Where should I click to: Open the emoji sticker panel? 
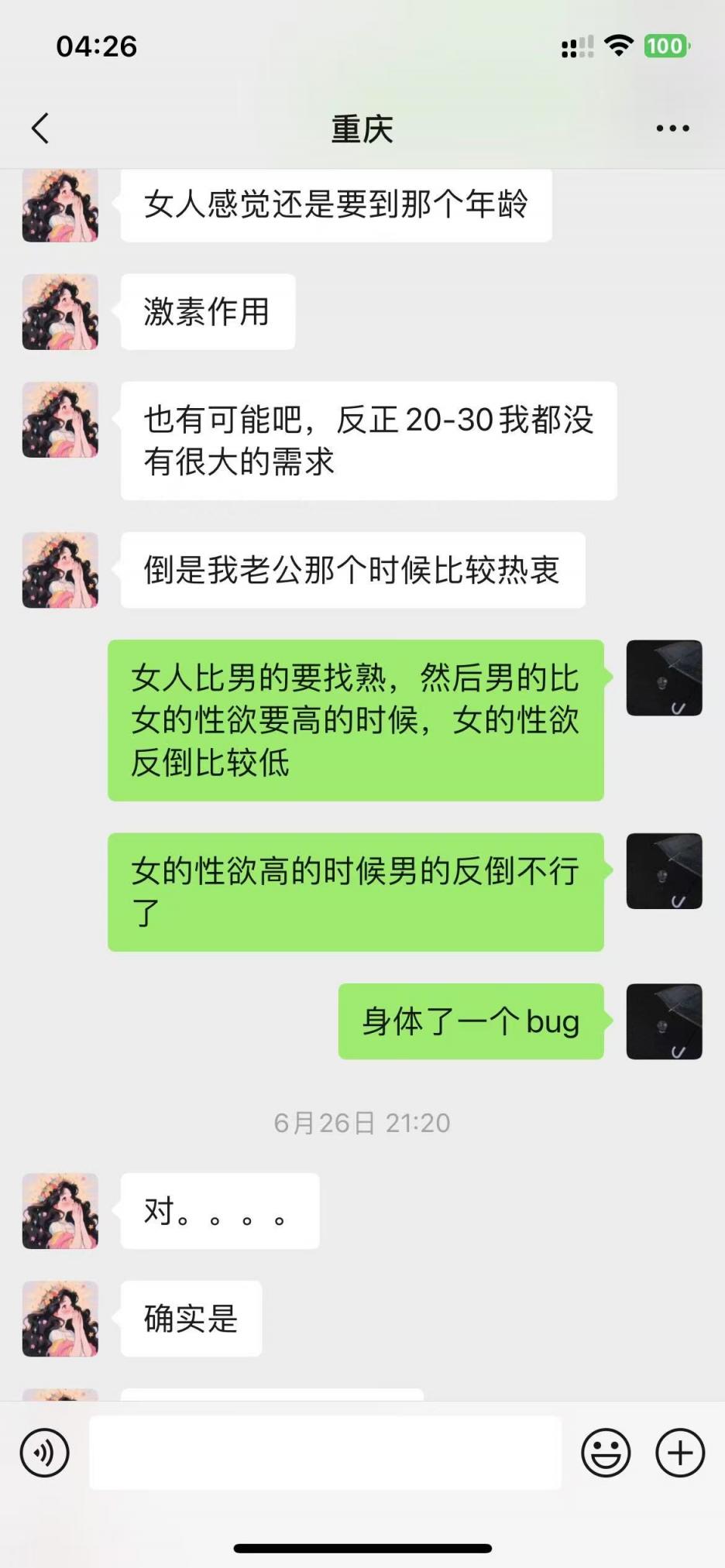tap(606, 1453)
